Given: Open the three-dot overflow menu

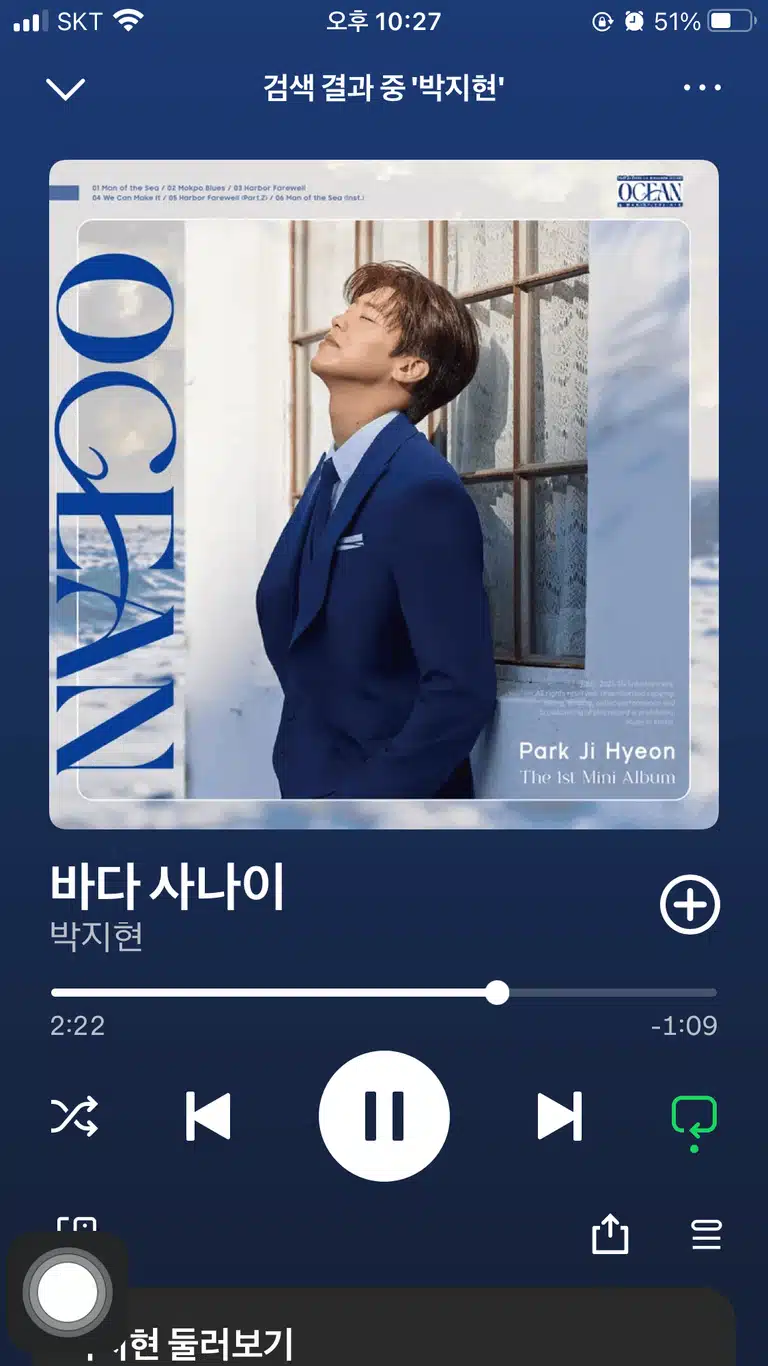Looking at the screenshot, I should (702, 88).
